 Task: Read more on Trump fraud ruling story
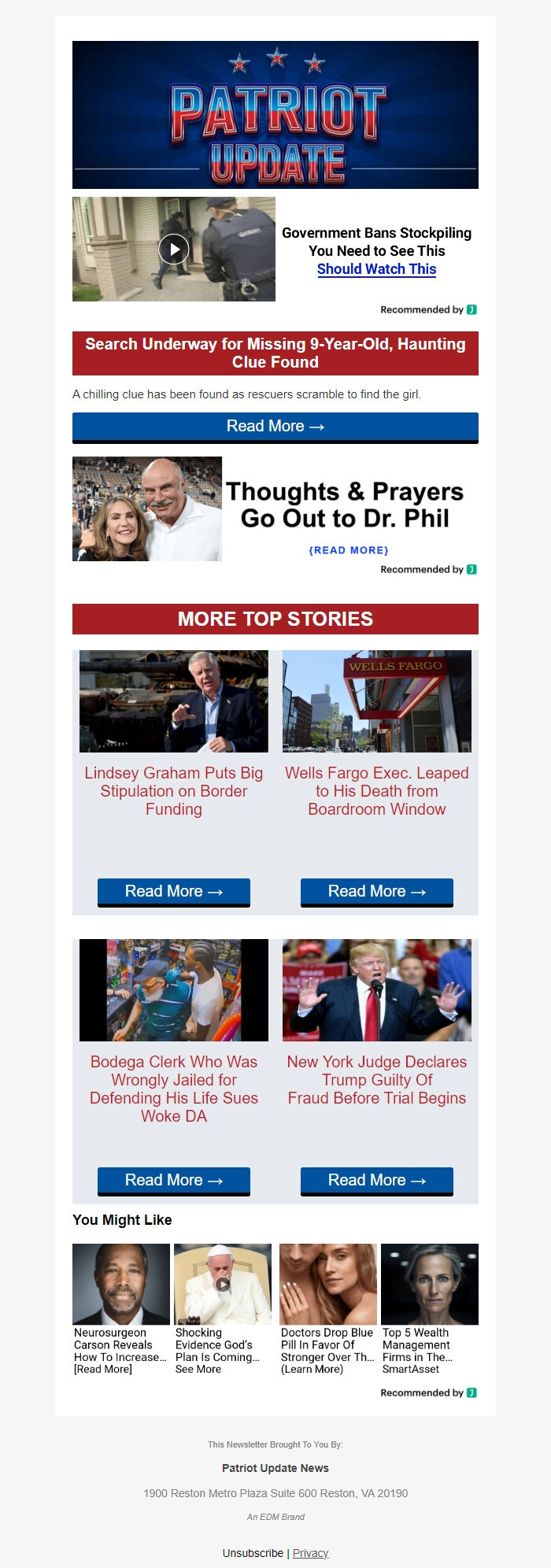point(377,1181)
